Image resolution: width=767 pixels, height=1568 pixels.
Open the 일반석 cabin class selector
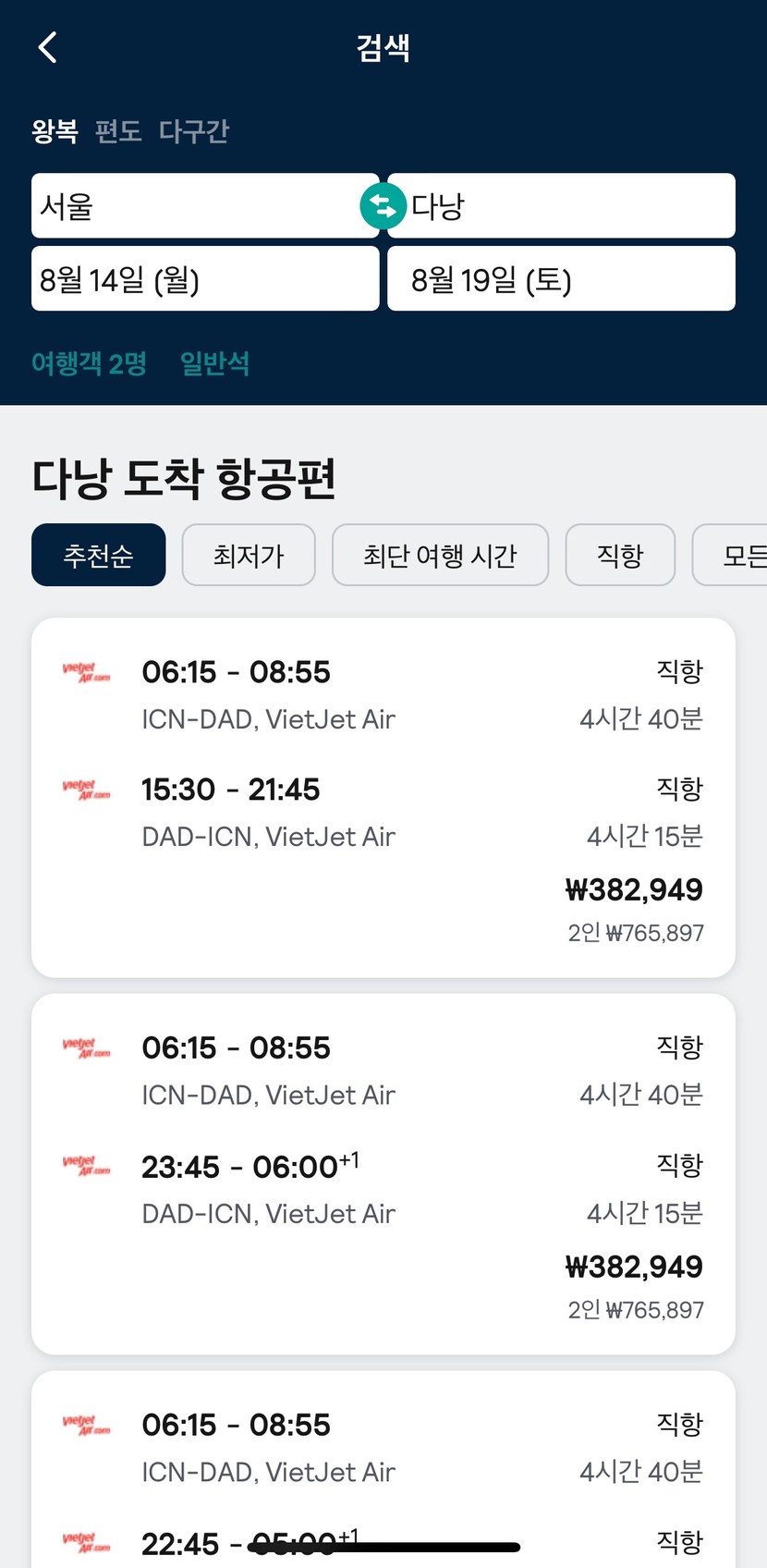click(214, 363)
